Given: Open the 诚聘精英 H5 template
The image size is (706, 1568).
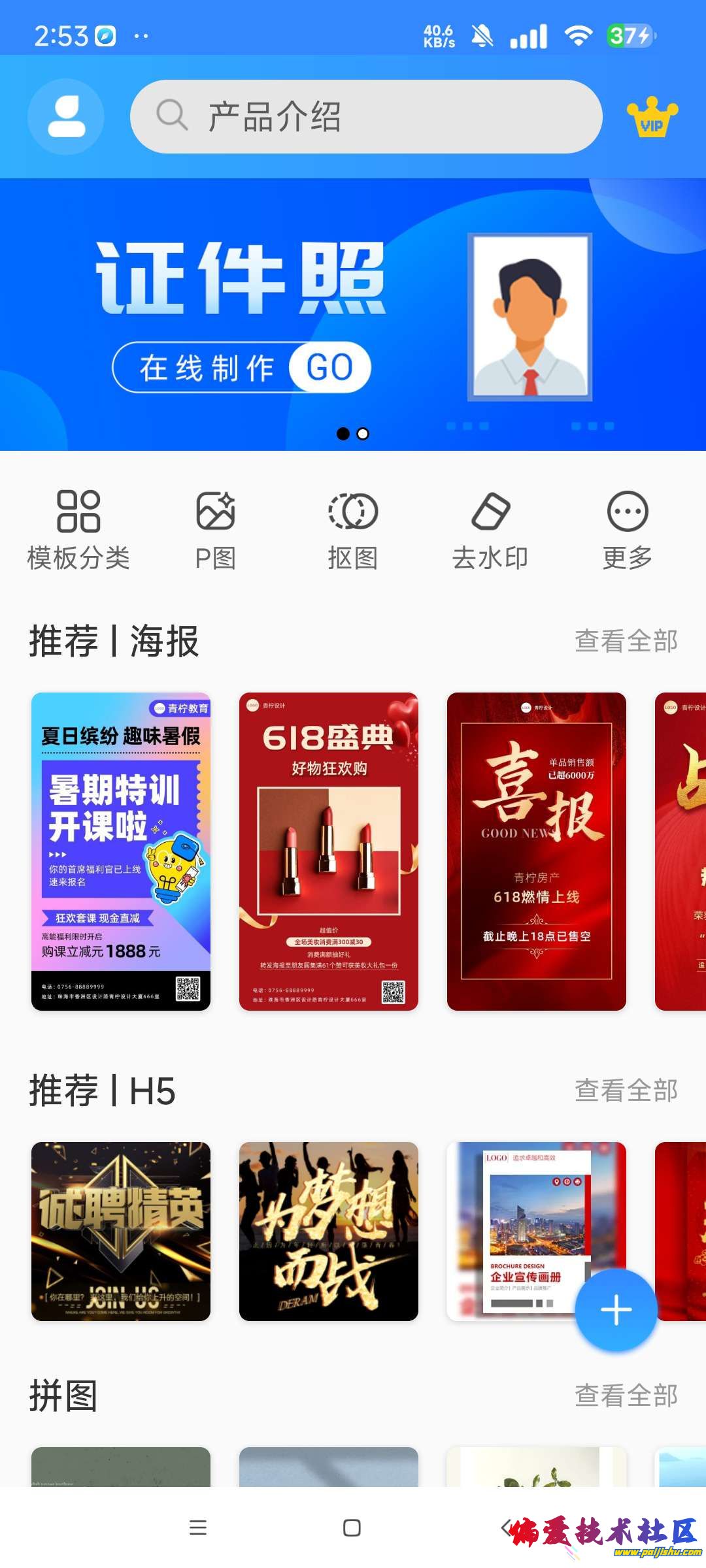Looking at the screenshot, I should [121, 1231].
